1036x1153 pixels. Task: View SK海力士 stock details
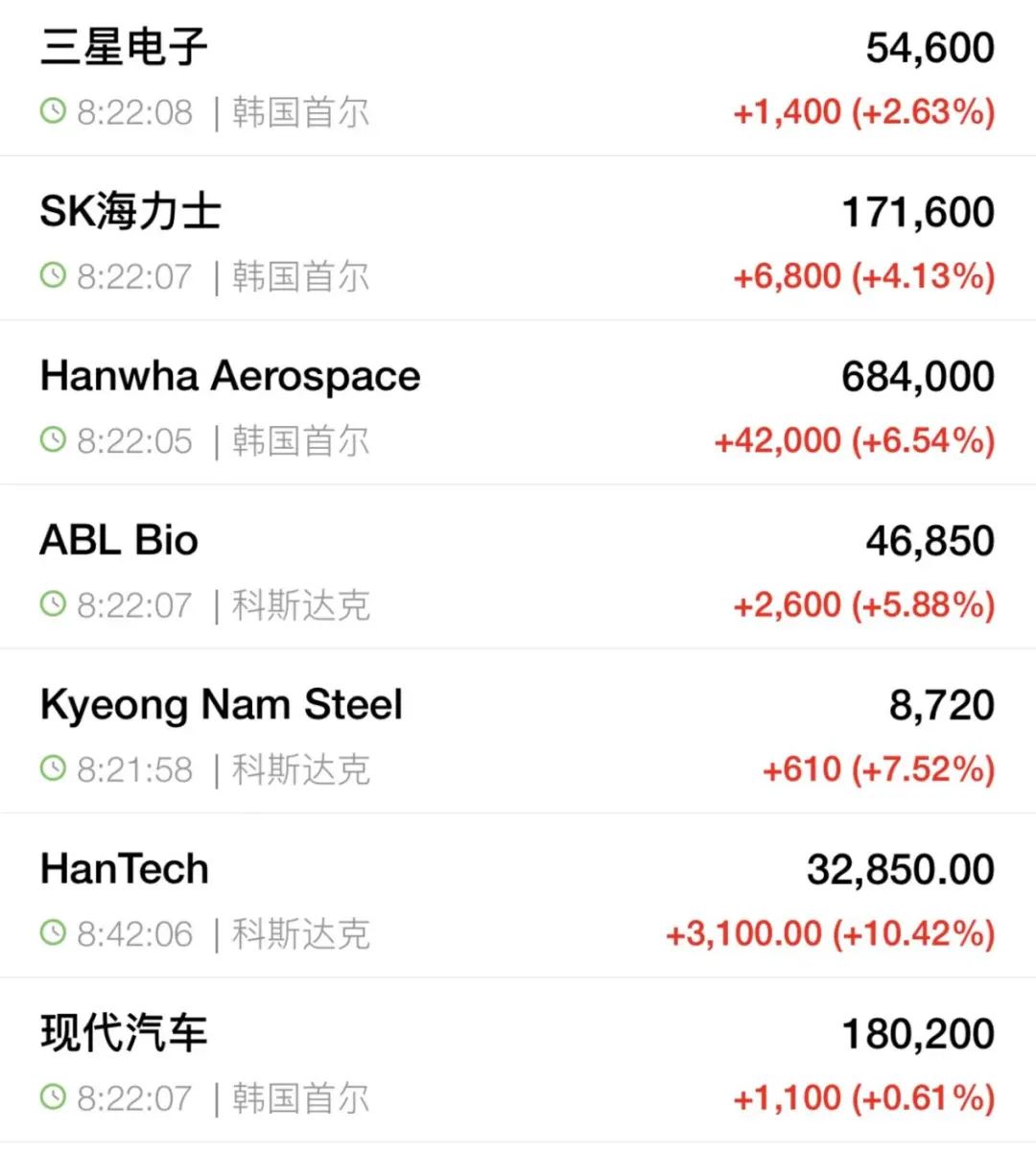point(131,212)
